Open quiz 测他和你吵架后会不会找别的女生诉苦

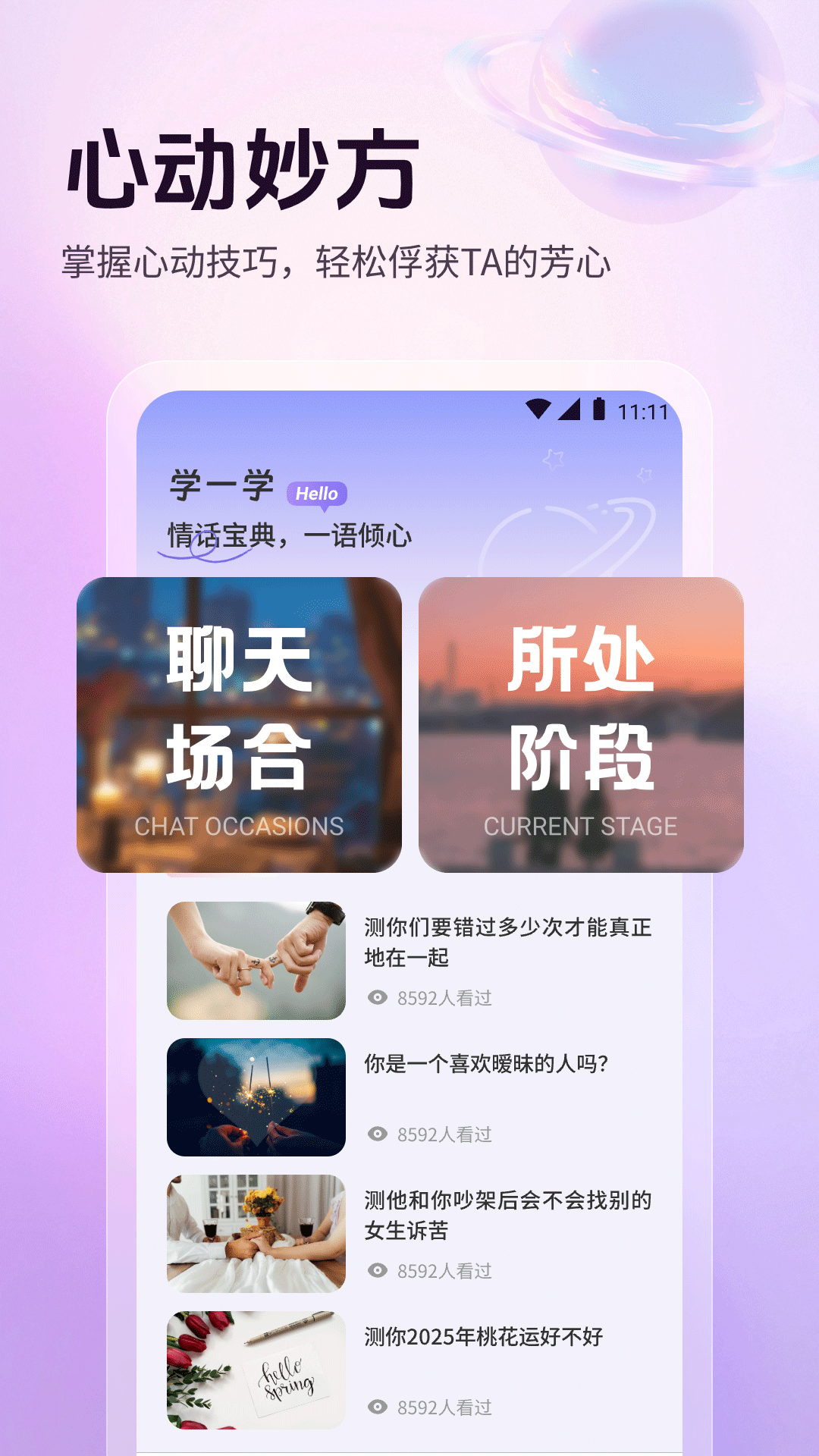508,1217
